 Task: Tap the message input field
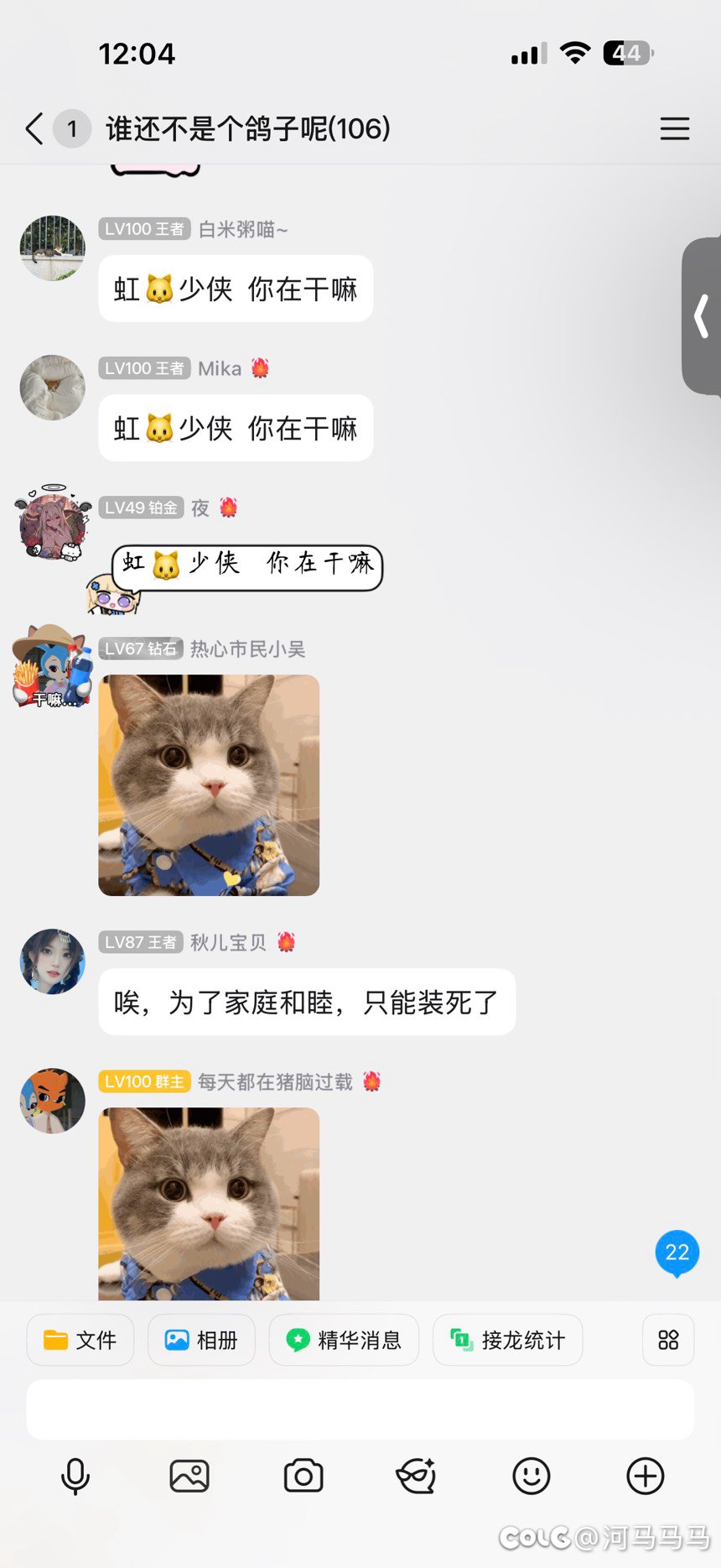[360, 1409]
